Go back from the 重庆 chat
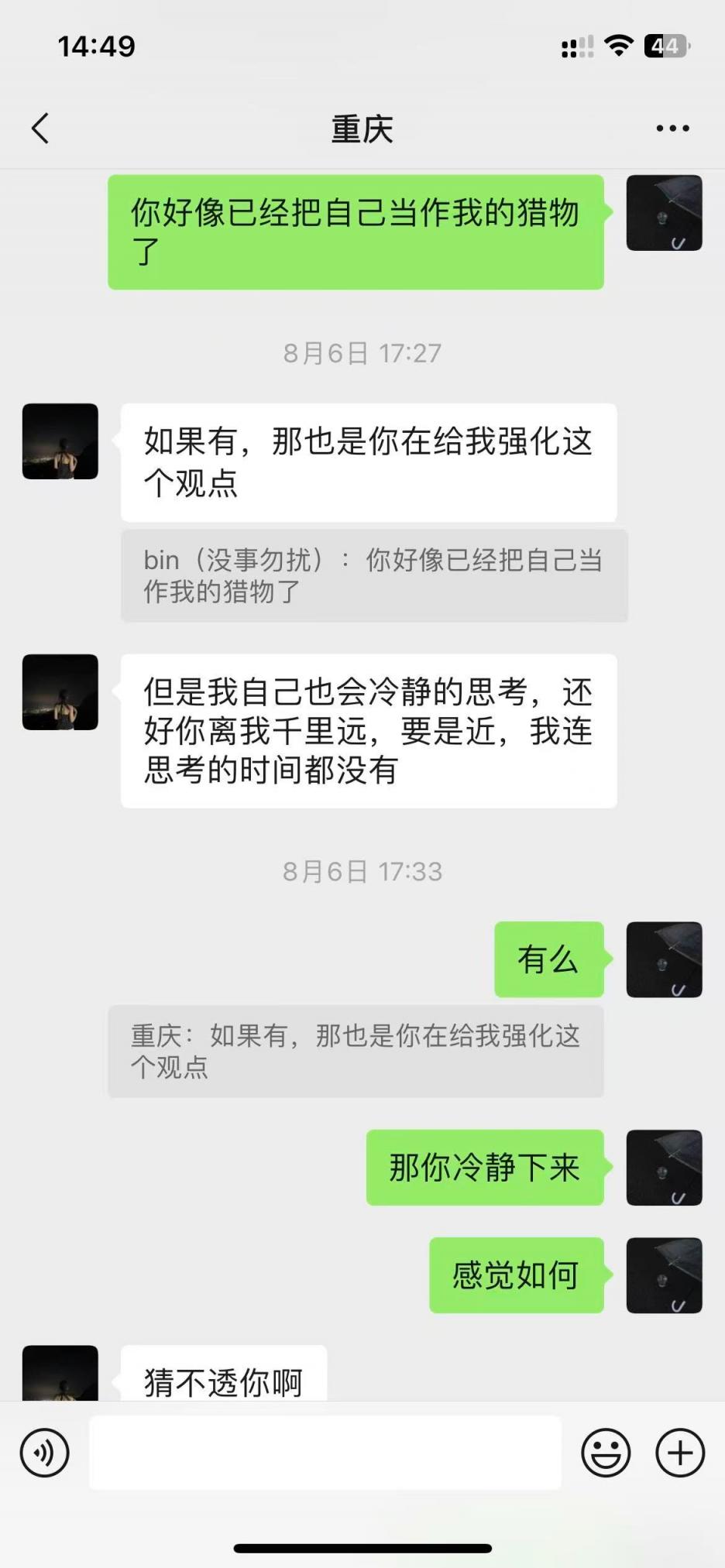Viewport: 725px width, 1568px height. click(40, 129)
